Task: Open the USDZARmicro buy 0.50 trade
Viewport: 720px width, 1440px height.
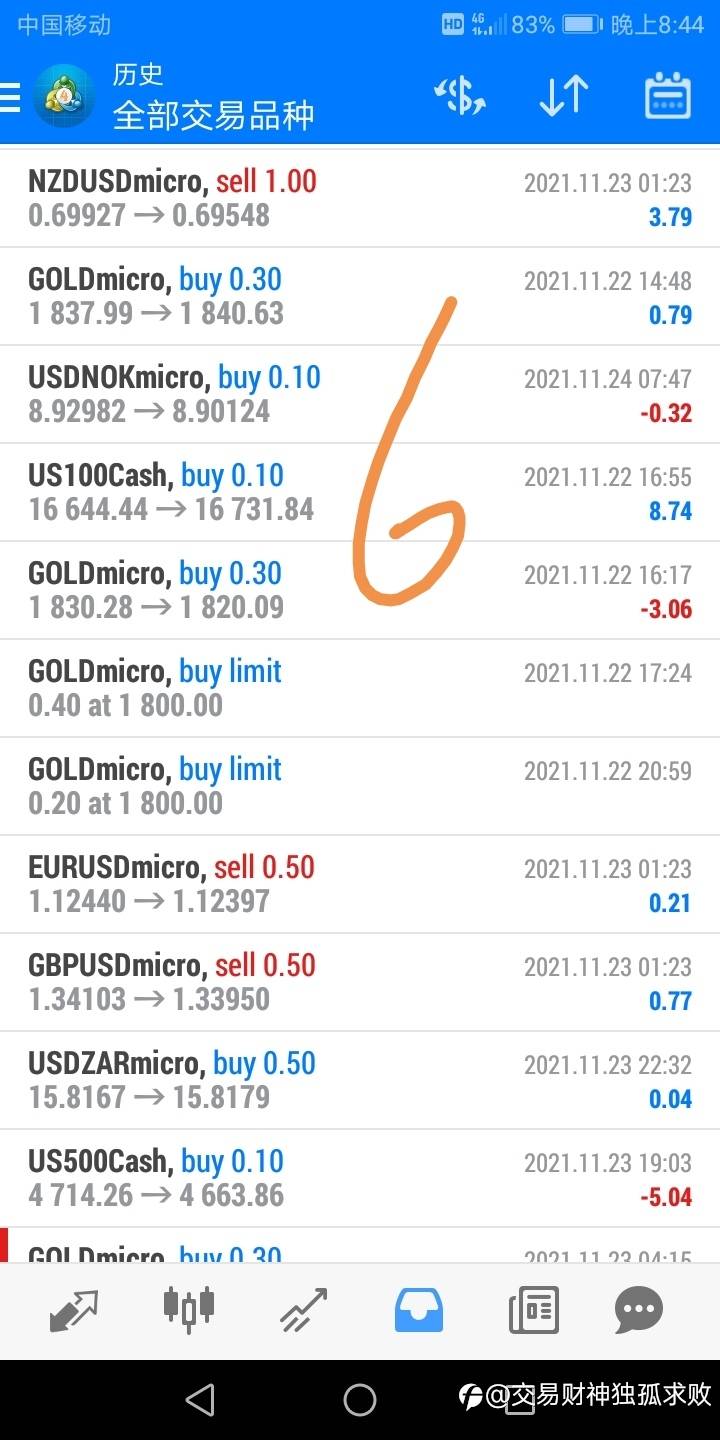Action: click(360, 1080)
